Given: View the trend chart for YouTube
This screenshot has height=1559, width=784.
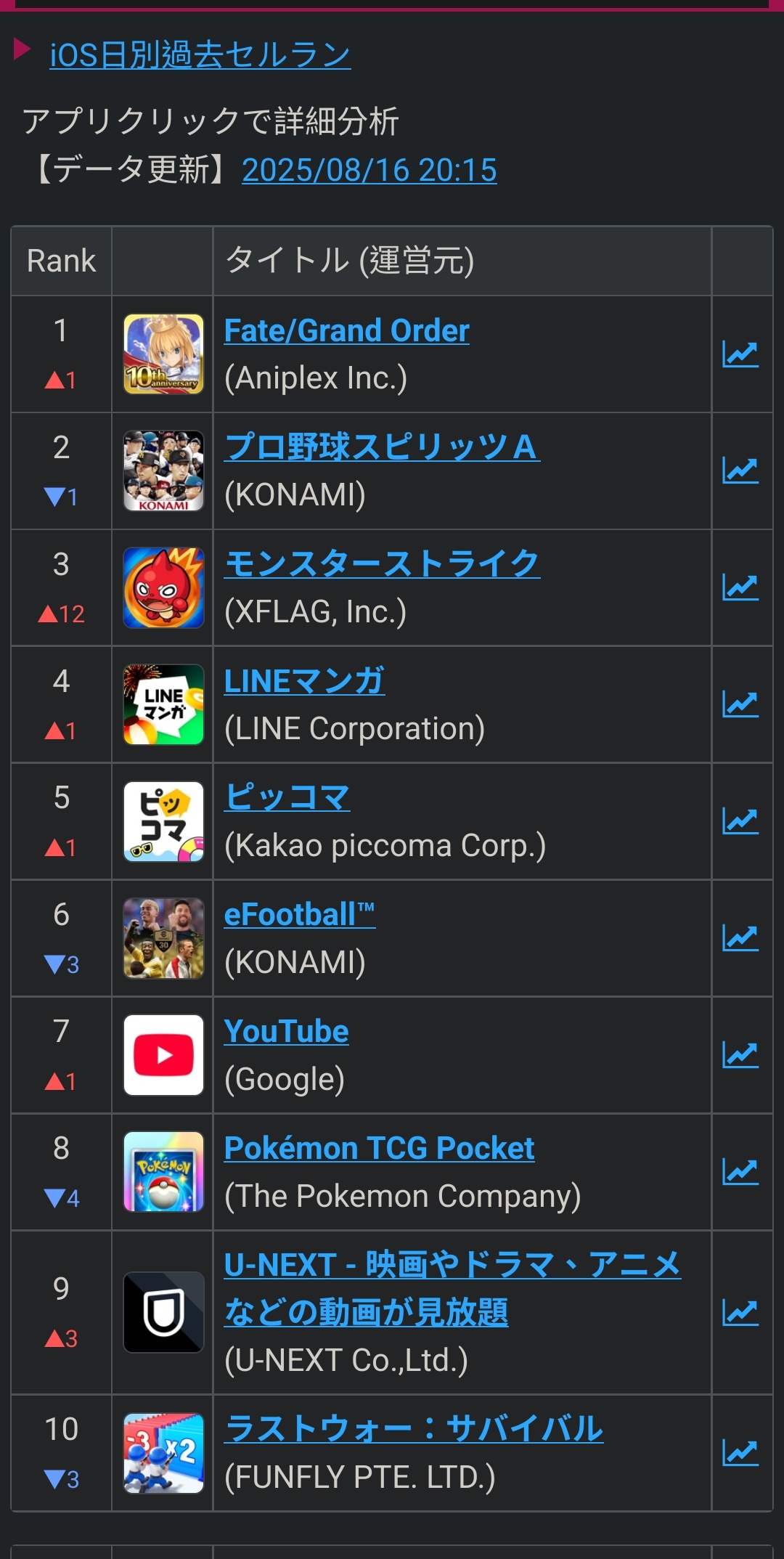Looking at the screenshot, I should click(740, 1055).
